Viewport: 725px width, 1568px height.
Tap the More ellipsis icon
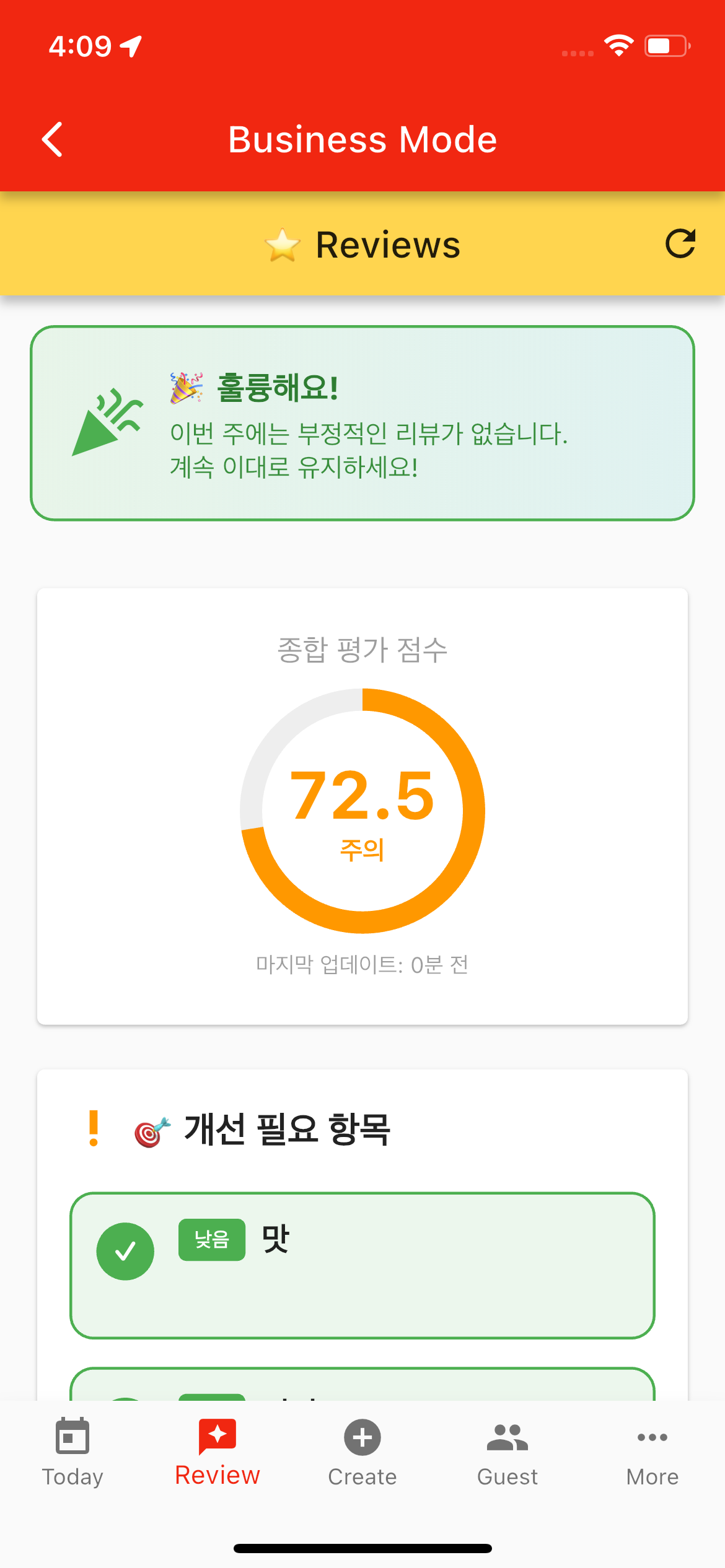click(x=652, y=1438)
